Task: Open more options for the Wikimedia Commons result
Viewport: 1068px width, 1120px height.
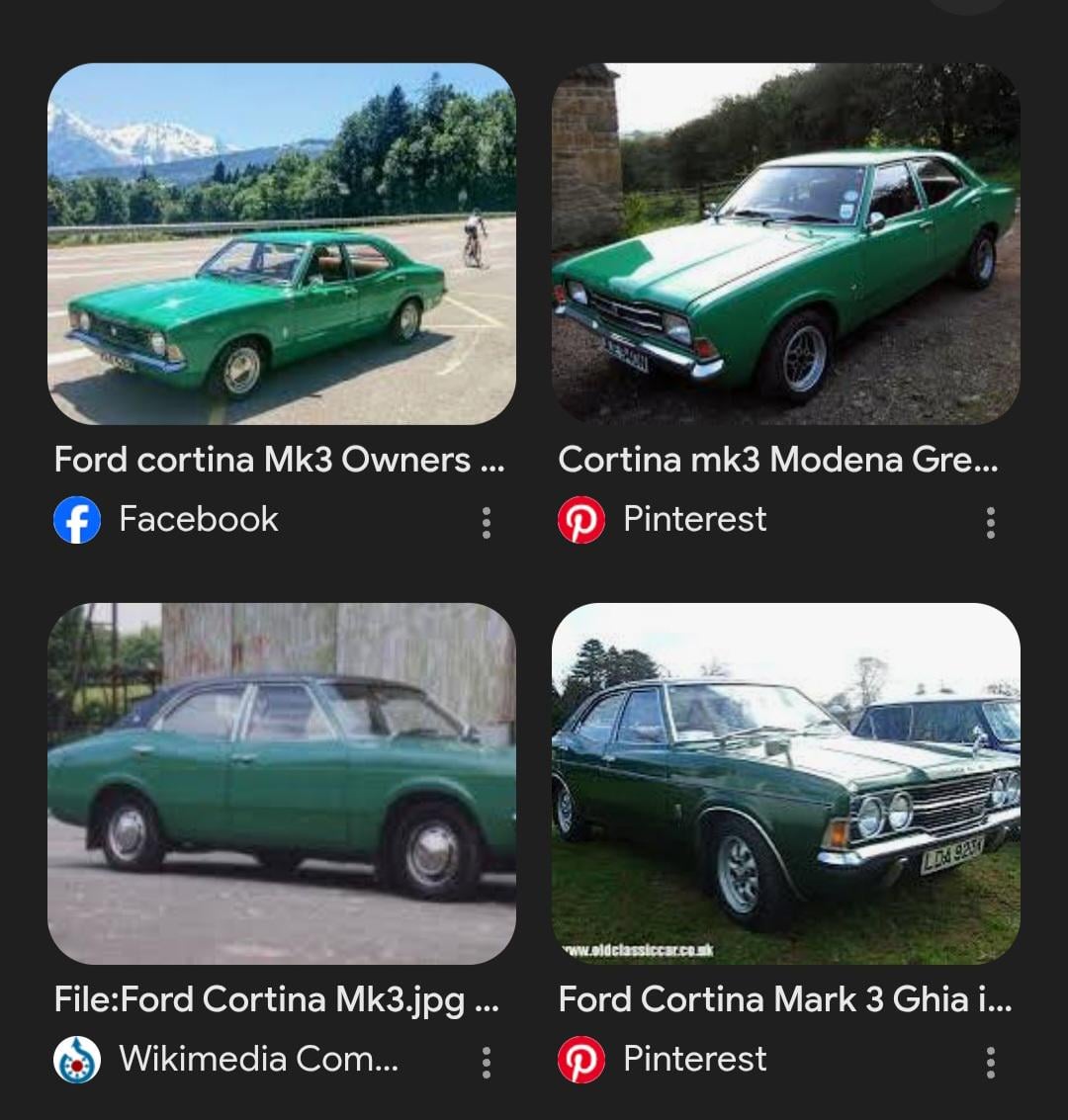Action: (487, 1062)
